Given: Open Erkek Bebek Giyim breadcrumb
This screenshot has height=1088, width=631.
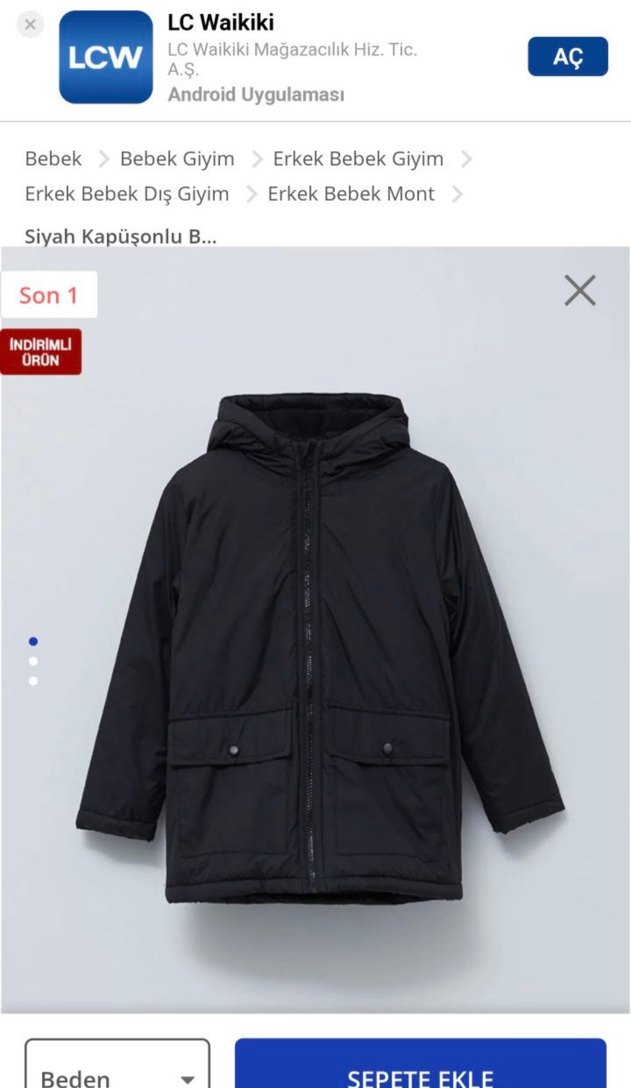Looking at the screenshot, I should tap(358, 159).
